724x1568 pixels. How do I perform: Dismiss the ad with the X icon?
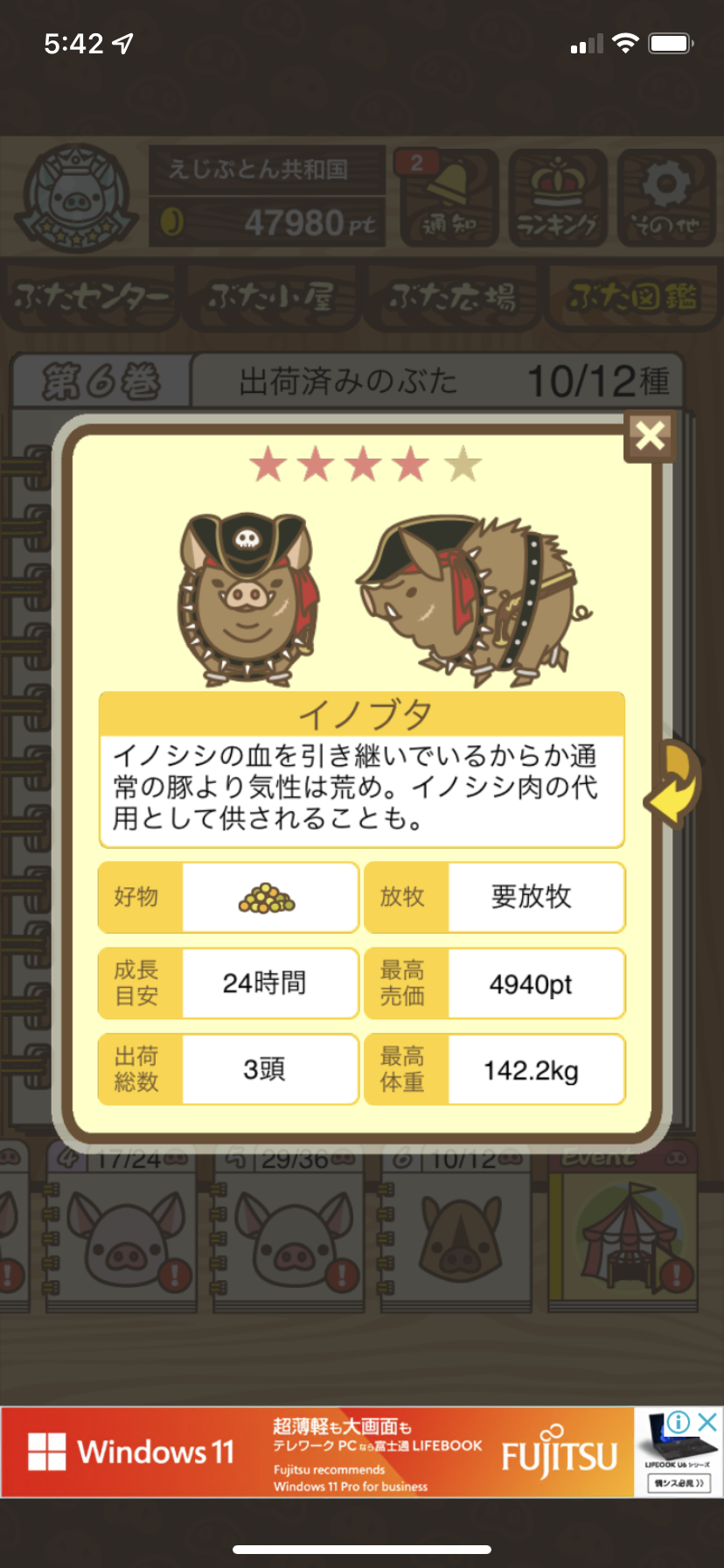click(x=707, y=1422)
